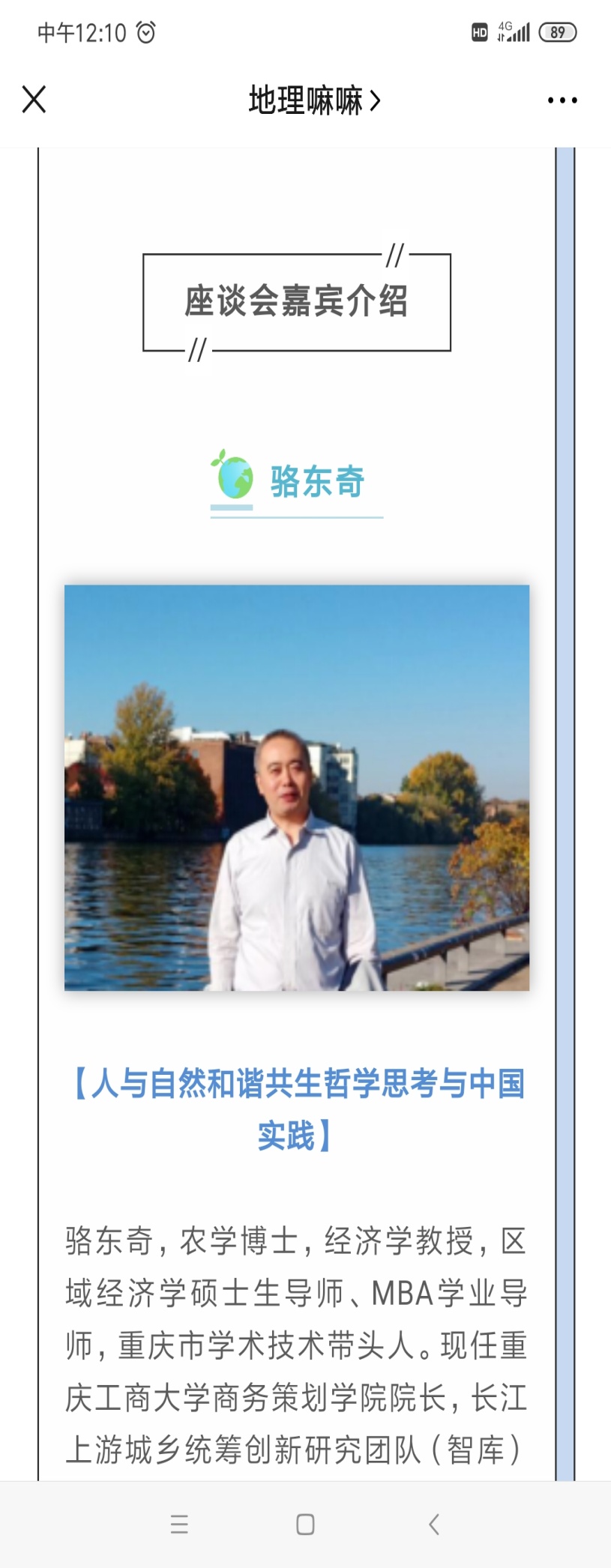Go to the system home screen
The width and height of the screenshot is (611, 1568).
305,1524
